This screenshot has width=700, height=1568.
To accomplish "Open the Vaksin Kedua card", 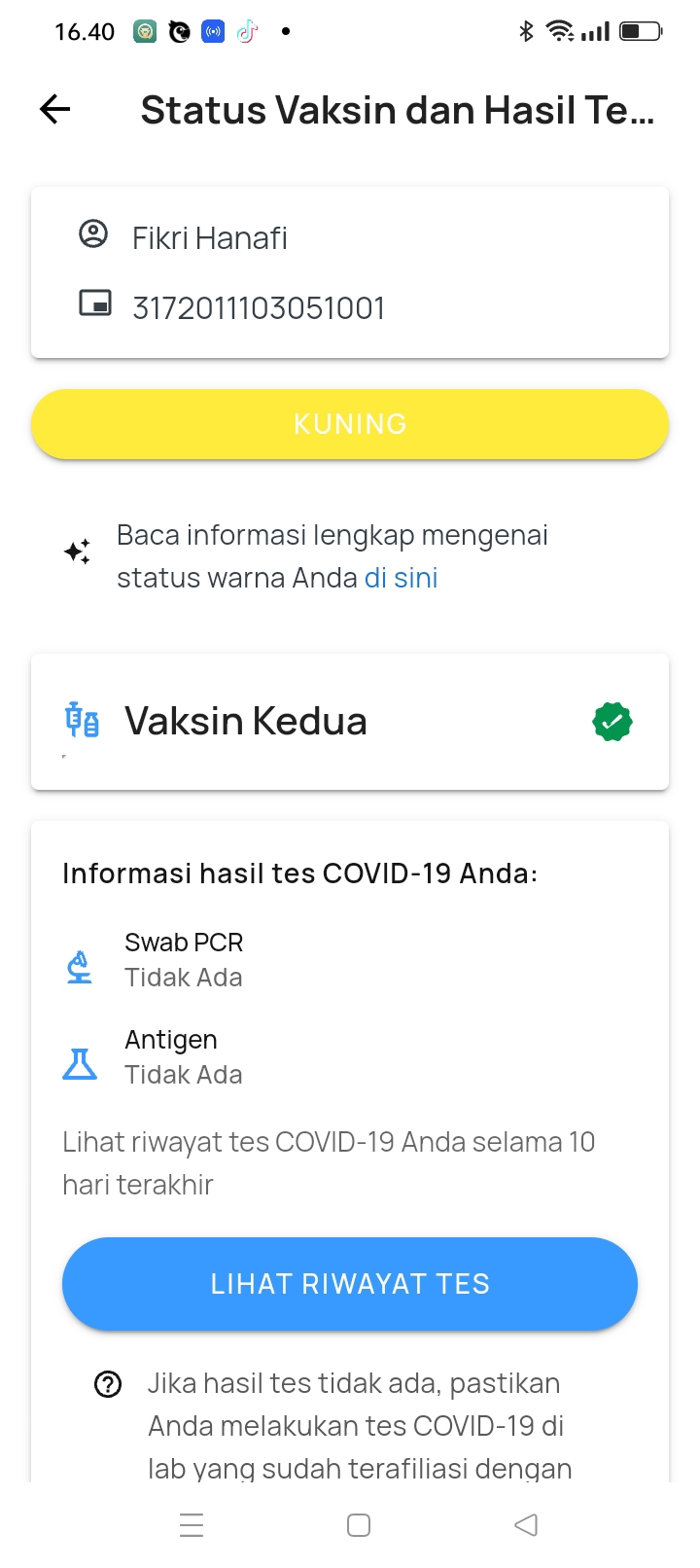I will pos(350,722).
